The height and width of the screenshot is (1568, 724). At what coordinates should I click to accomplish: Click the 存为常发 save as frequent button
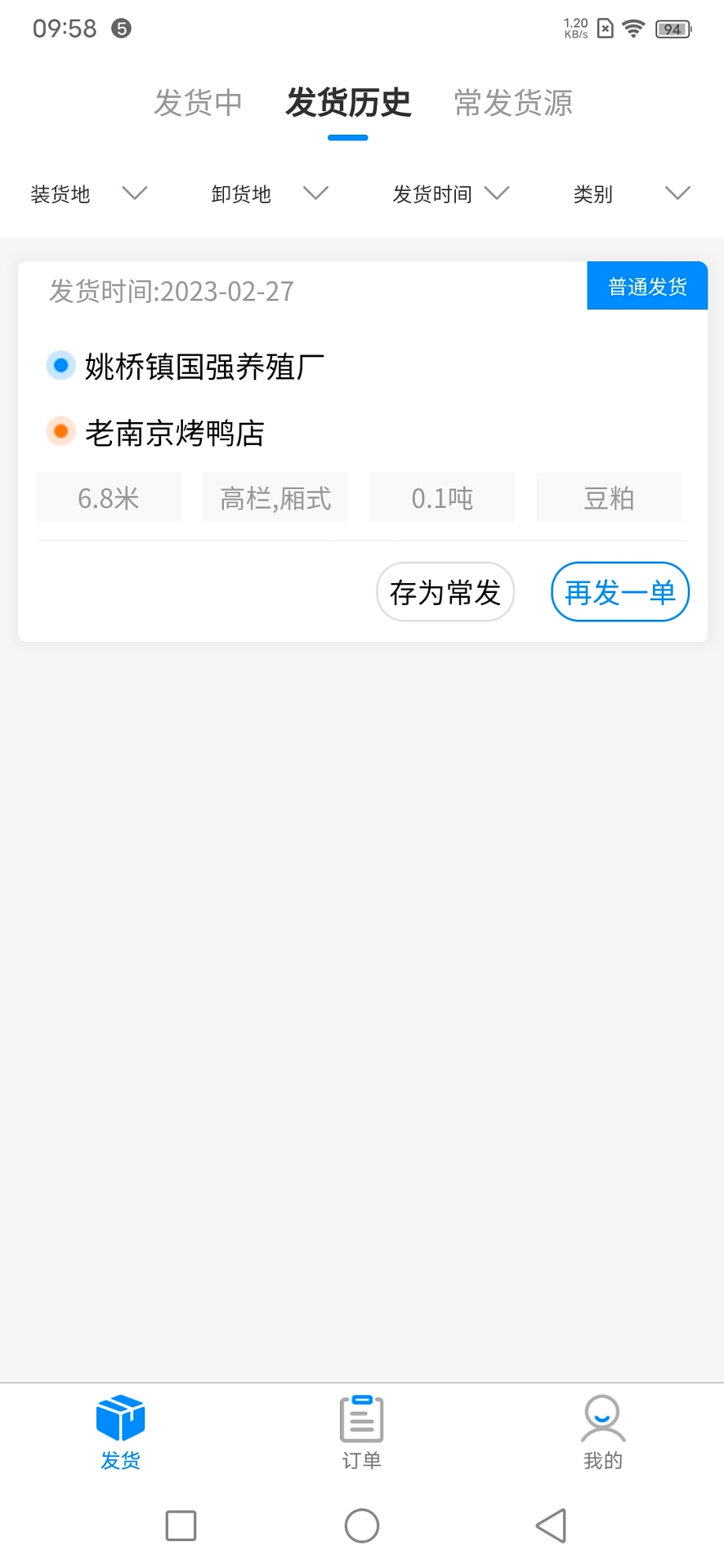[445, 592]
